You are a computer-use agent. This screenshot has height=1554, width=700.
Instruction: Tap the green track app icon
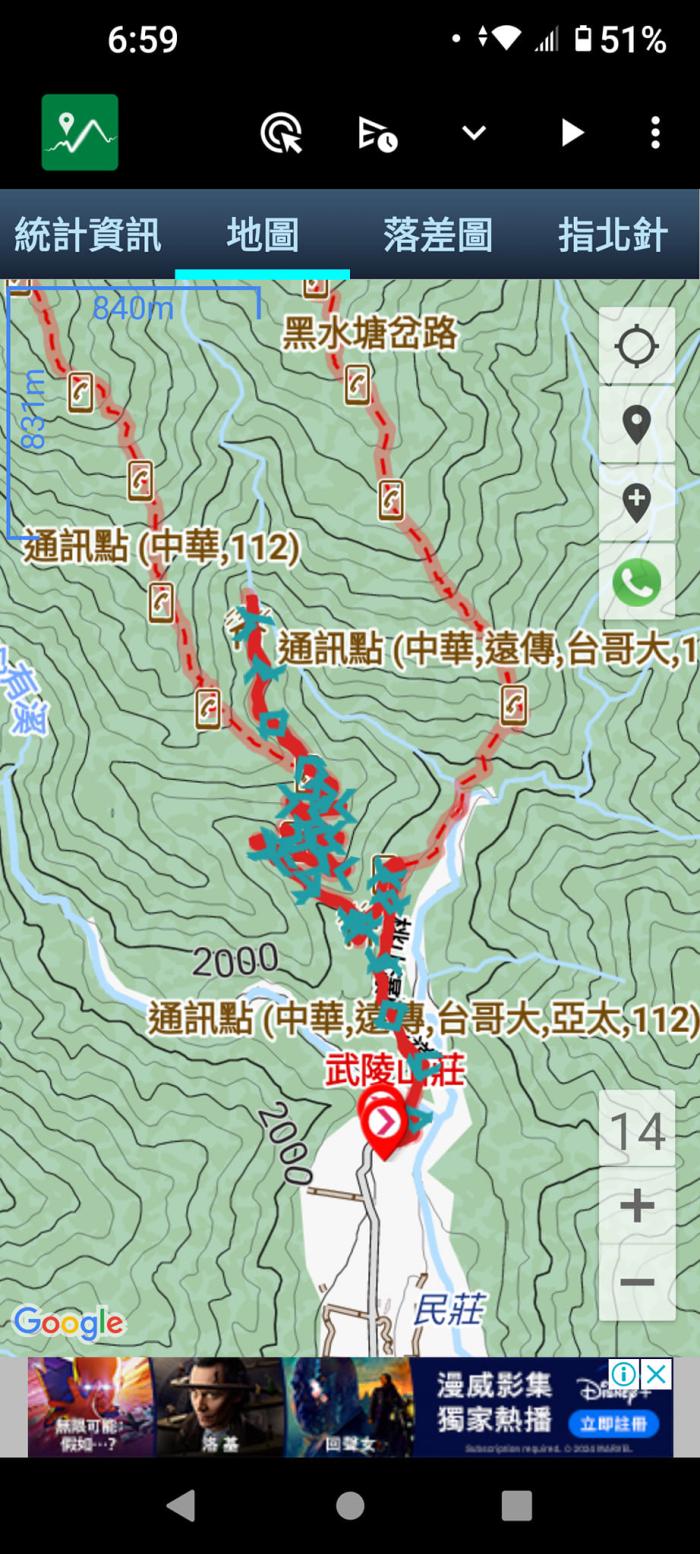[x=80, y=132]
